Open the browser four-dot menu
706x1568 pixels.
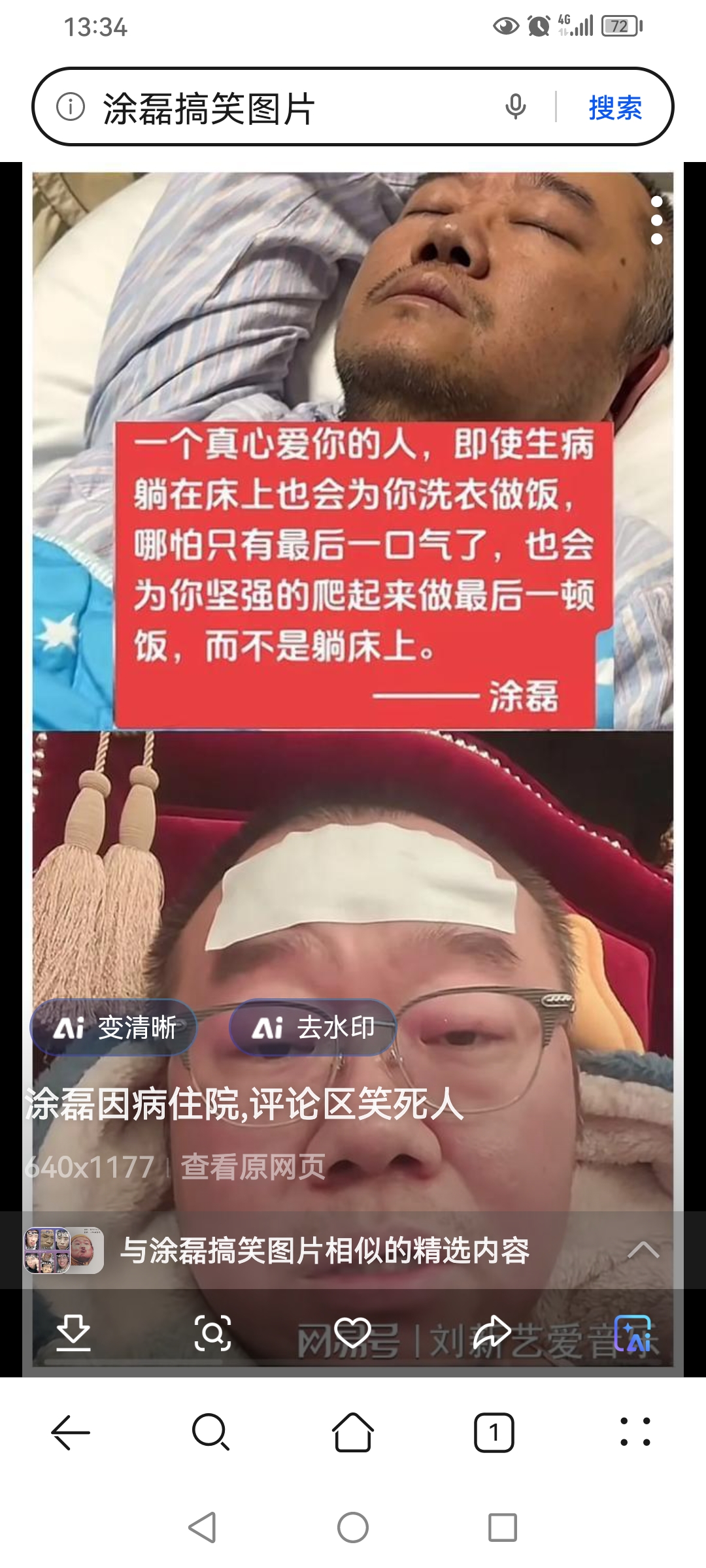pyautogui.click(x=635, y=1433)
